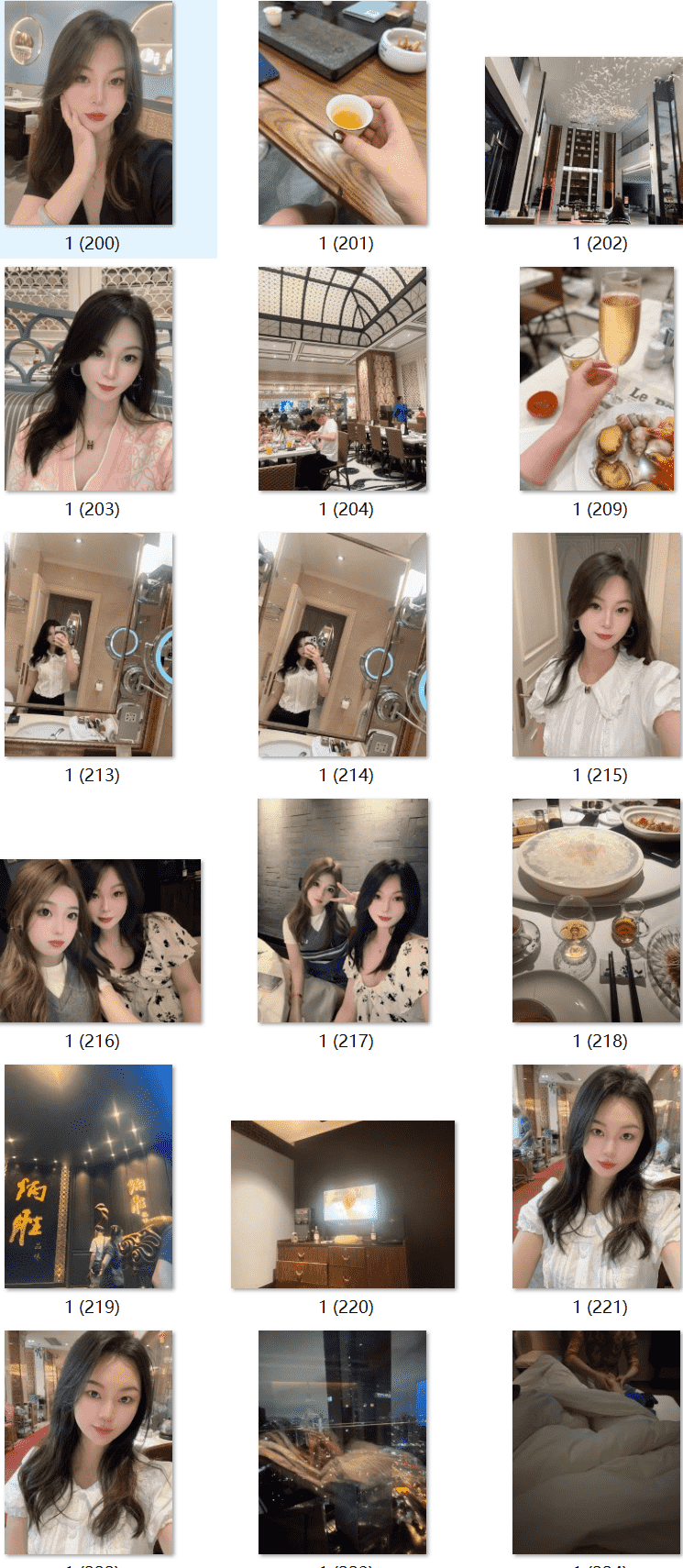This screenshot has height=1568, width=683.
Task: Open the photo named 1 (202)
Action: [584, 140]
